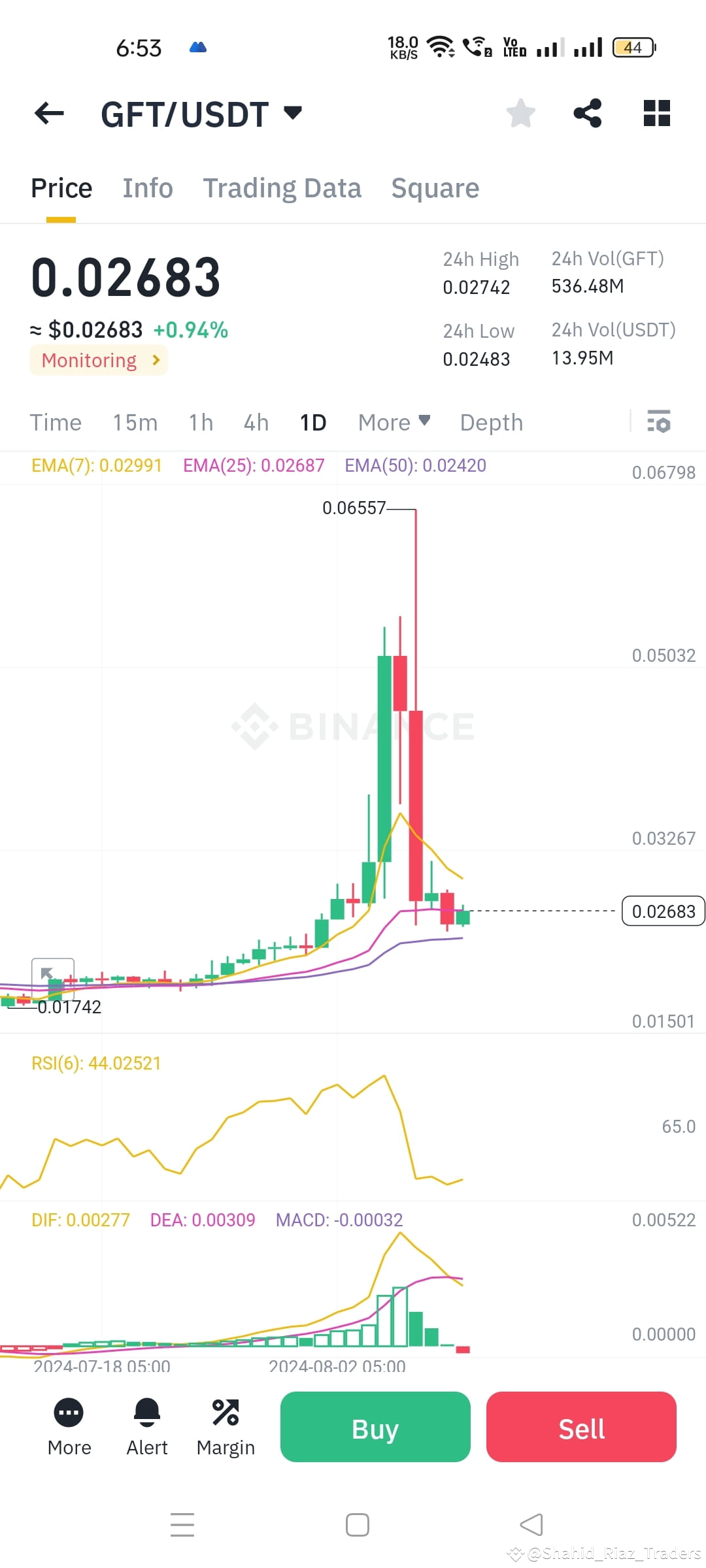This screenshot has width=706, height=1568.
Task: Open the Square tab
Action: tap(435, 188)
